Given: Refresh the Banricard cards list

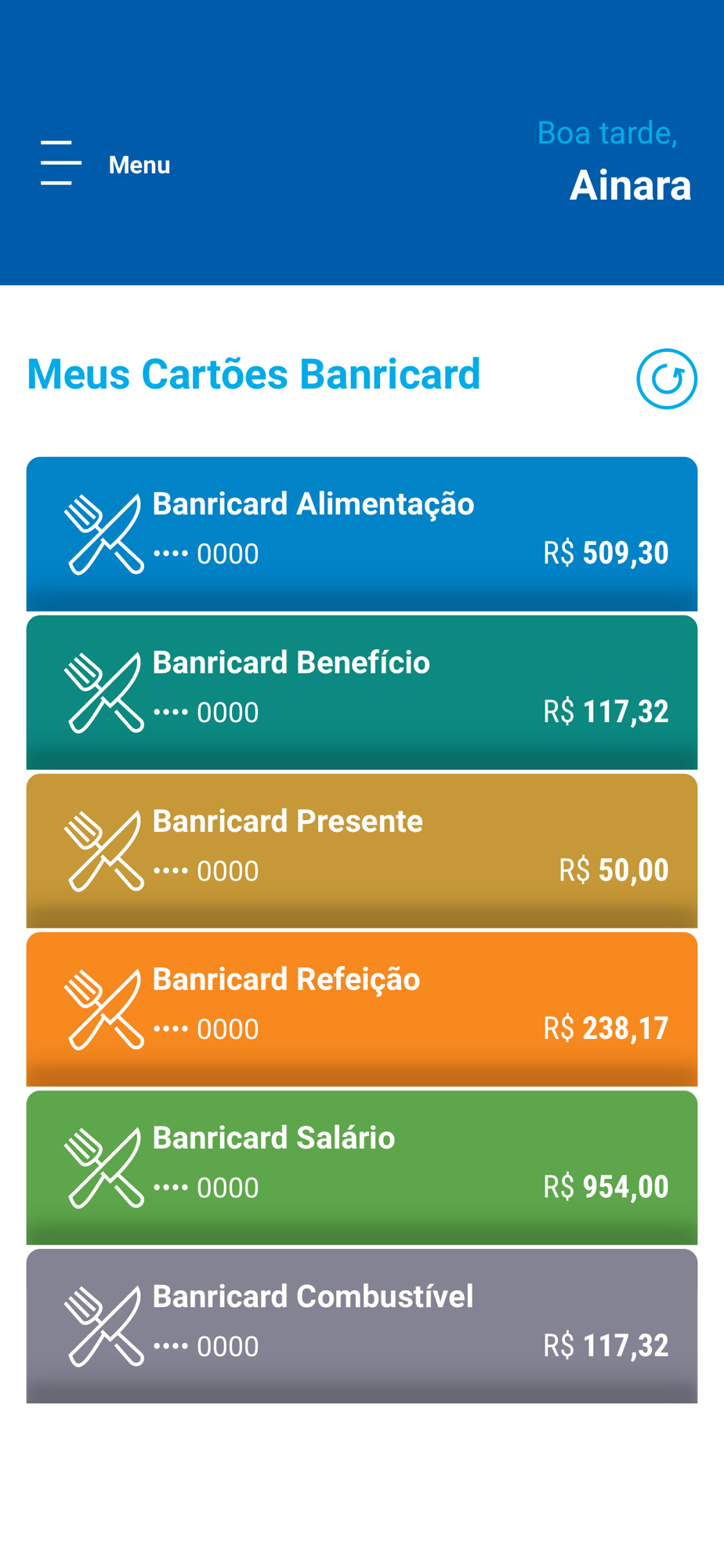Looking at the screenshot, I should (x=666, y=379).
